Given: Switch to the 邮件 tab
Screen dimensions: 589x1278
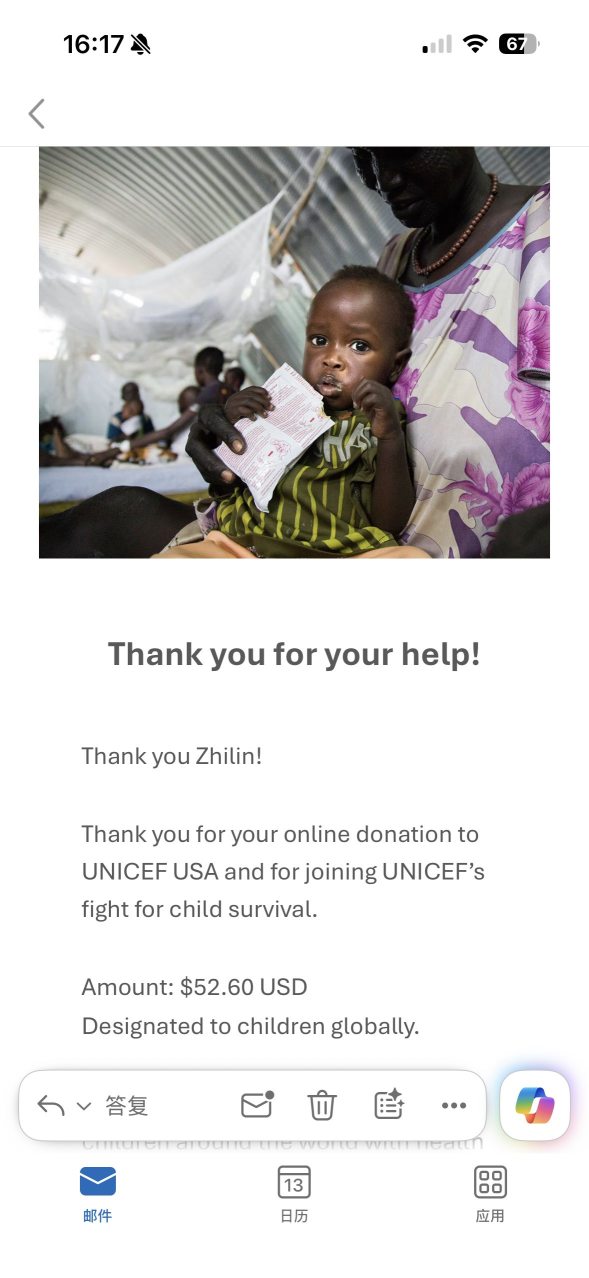Looking at the screenshot, I should pos(98,1194).
